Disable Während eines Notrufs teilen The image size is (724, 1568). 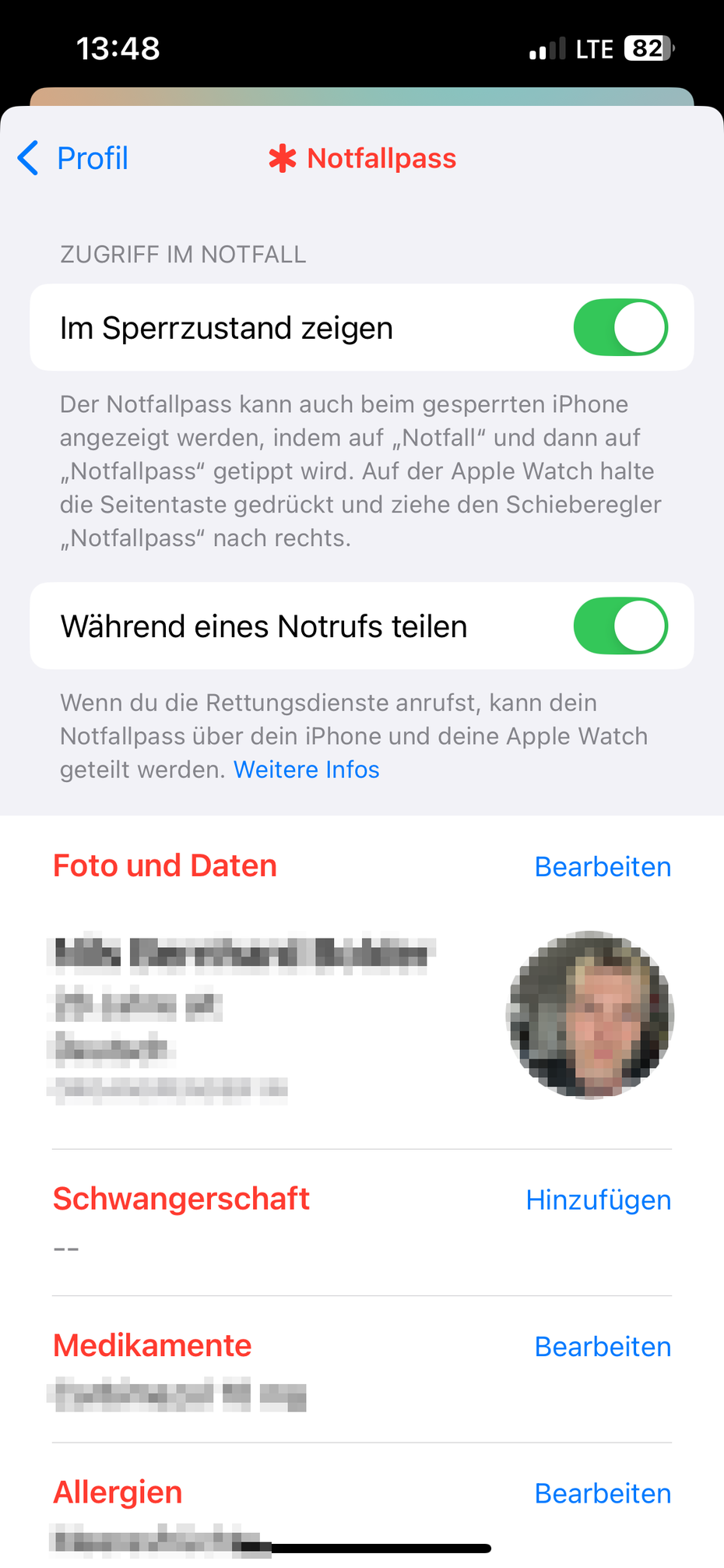[x=620, y=625]
